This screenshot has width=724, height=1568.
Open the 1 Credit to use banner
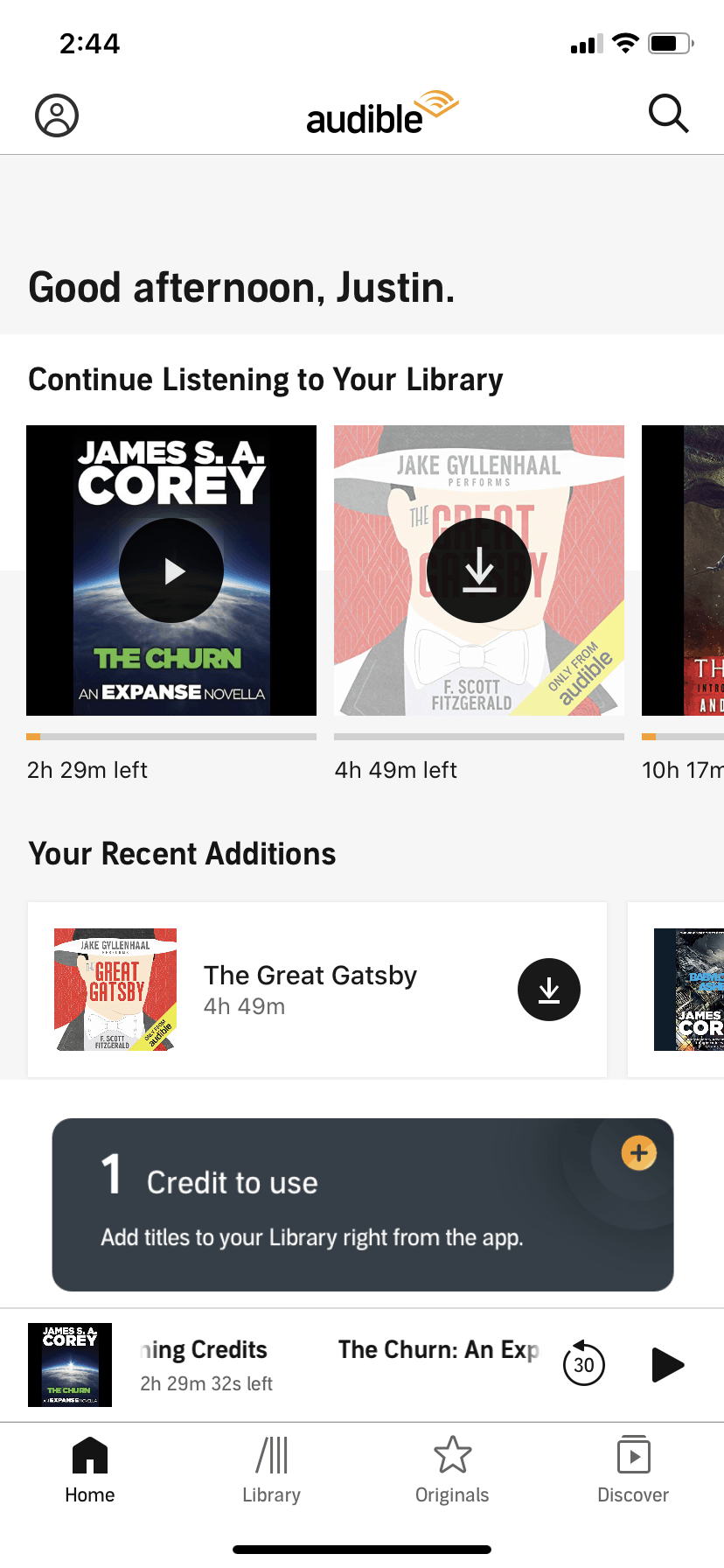point(362,1204)
